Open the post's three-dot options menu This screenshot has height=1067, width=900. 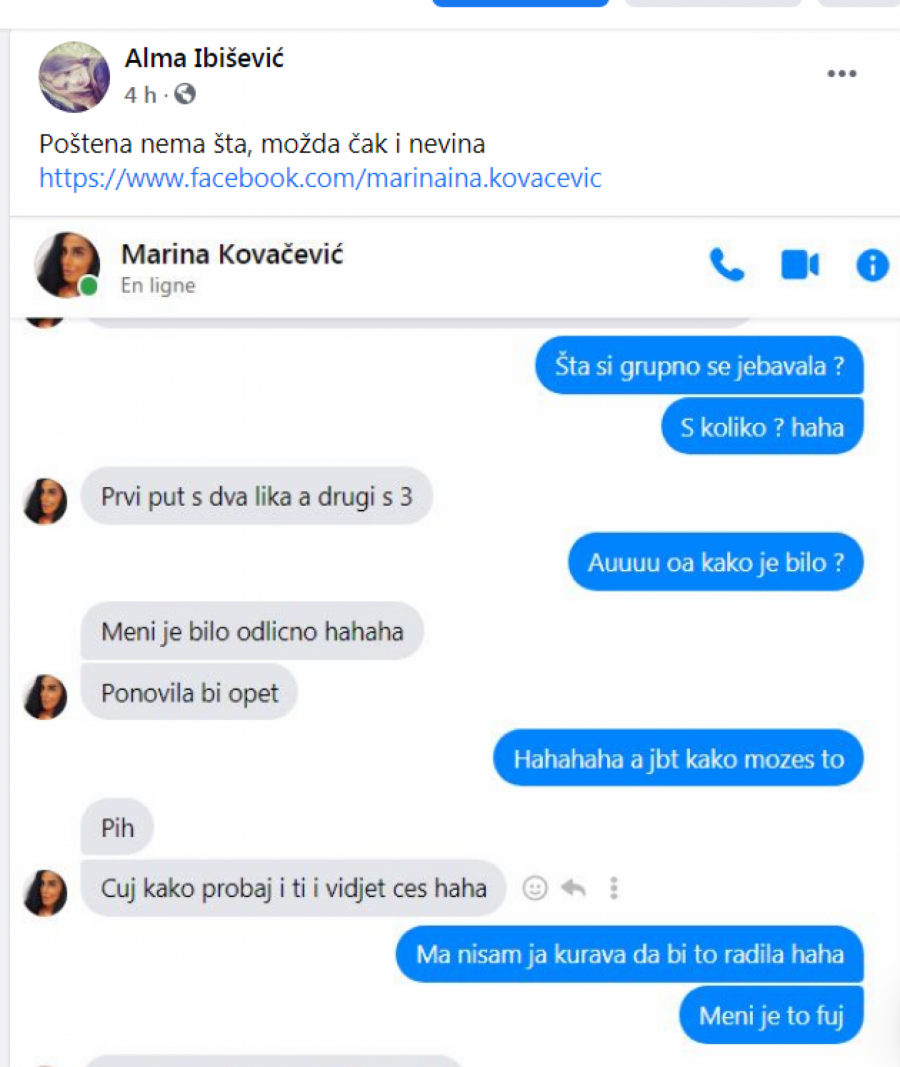841,74
